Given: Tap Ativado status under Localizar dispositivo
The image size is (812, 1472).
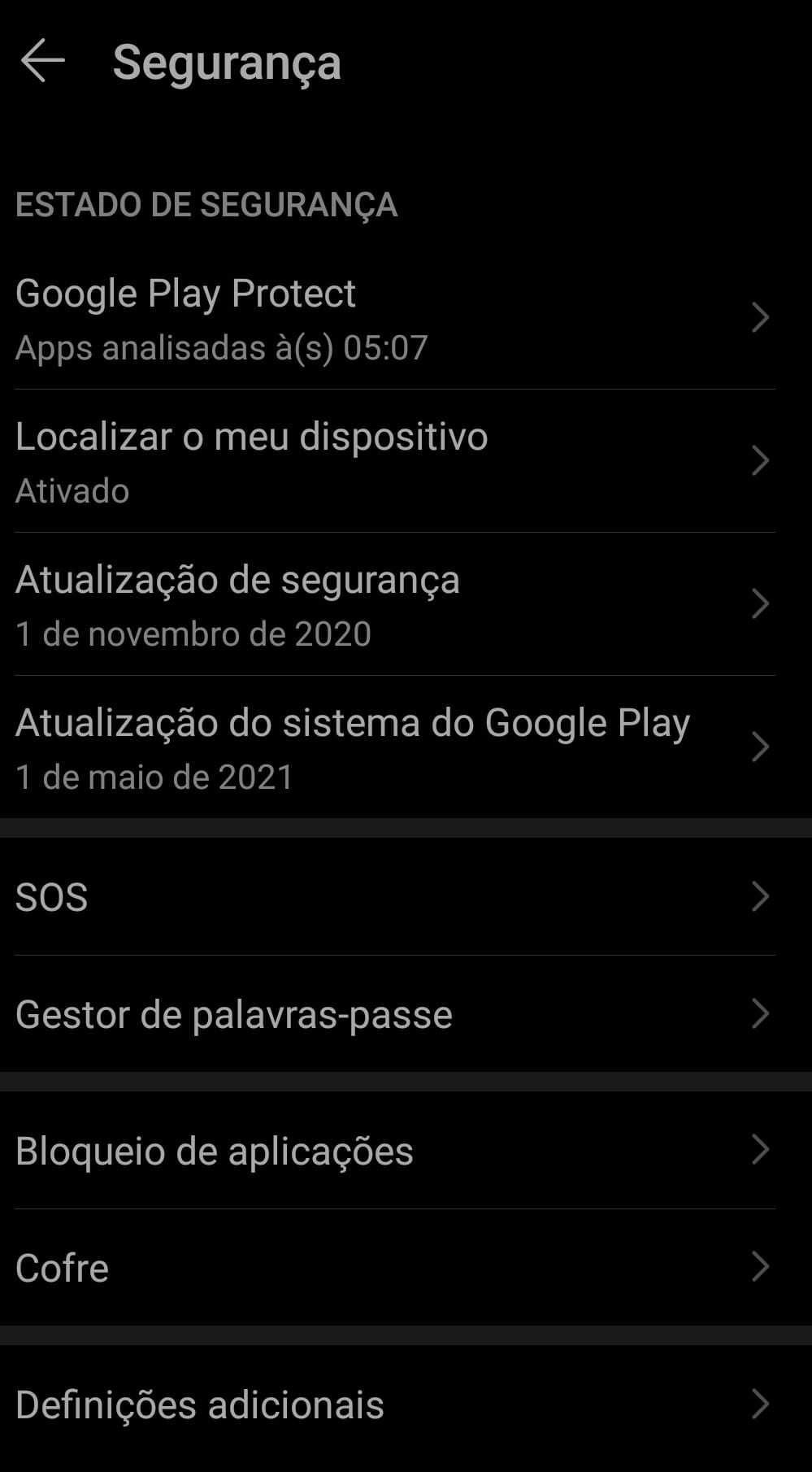Looking at the screenshot, I should pos(72,490).
